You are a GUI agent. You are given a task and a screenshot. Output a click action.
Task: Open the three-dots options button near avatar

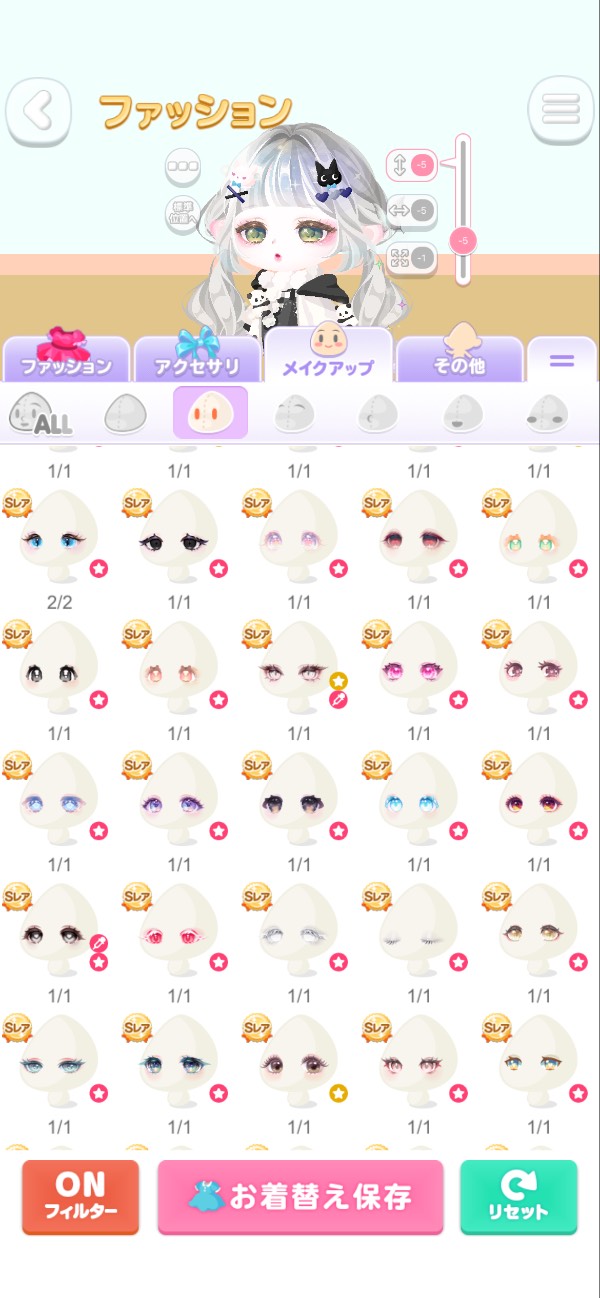pyautogui.click(x=183, y=167)
